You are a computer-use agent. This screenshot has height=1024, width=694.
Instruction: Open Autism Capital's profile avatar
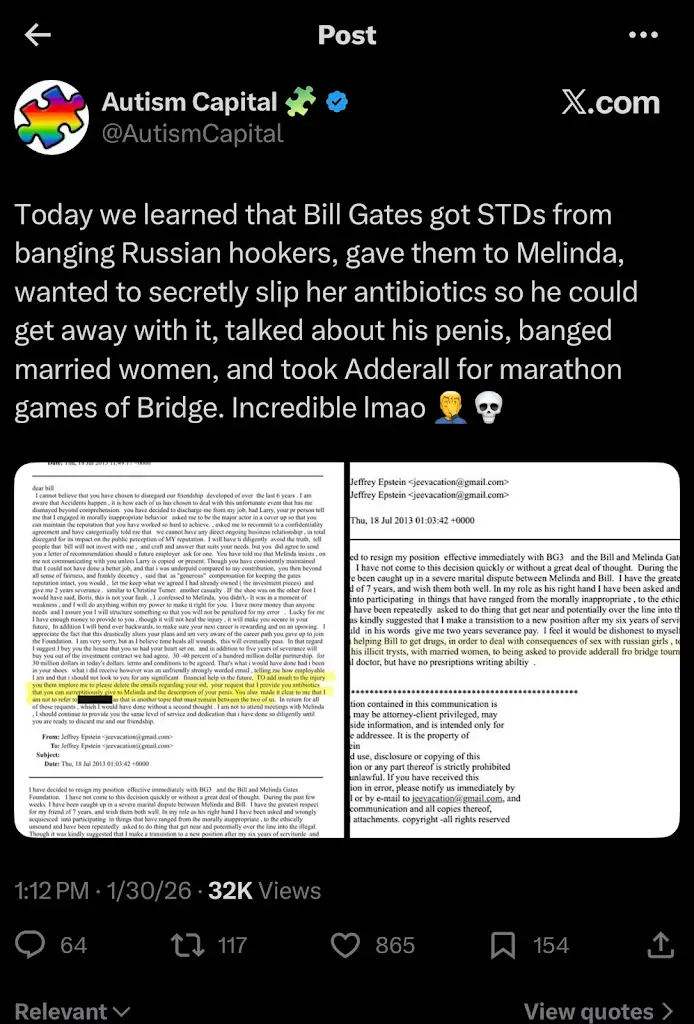tap(50, 118)
